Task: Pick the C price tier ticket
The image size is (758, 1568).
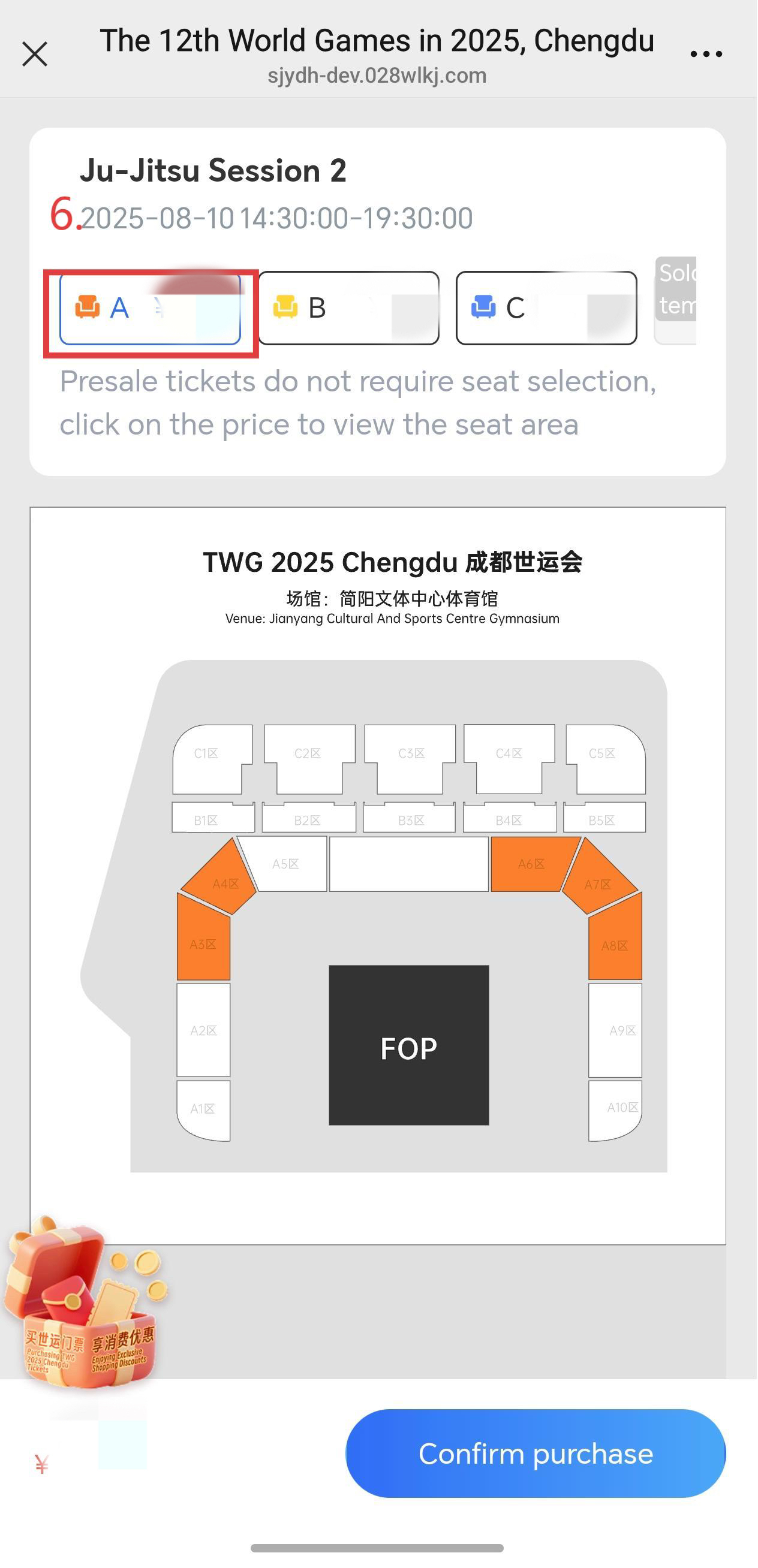Action: (546, 309)
